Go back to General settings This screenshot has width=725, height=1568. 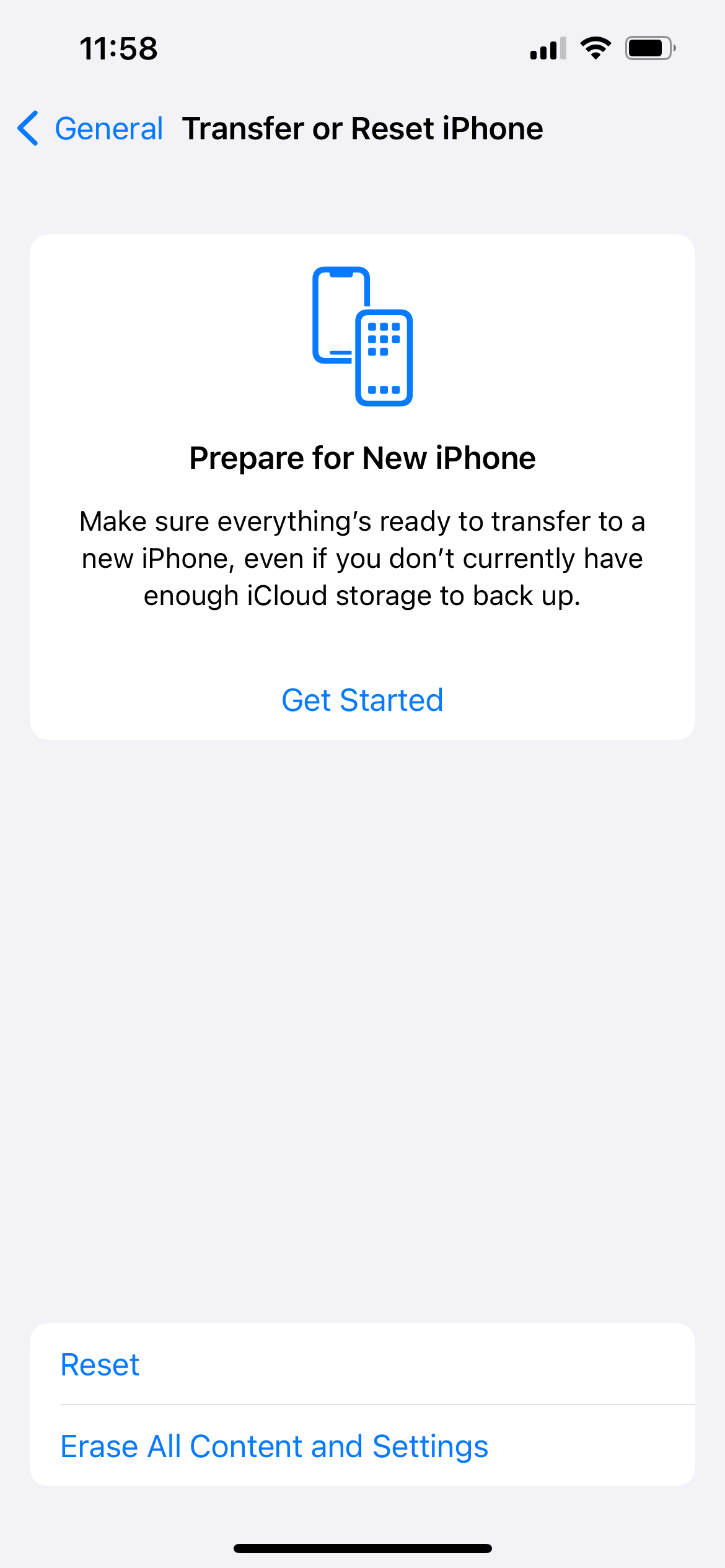point(90,129)
